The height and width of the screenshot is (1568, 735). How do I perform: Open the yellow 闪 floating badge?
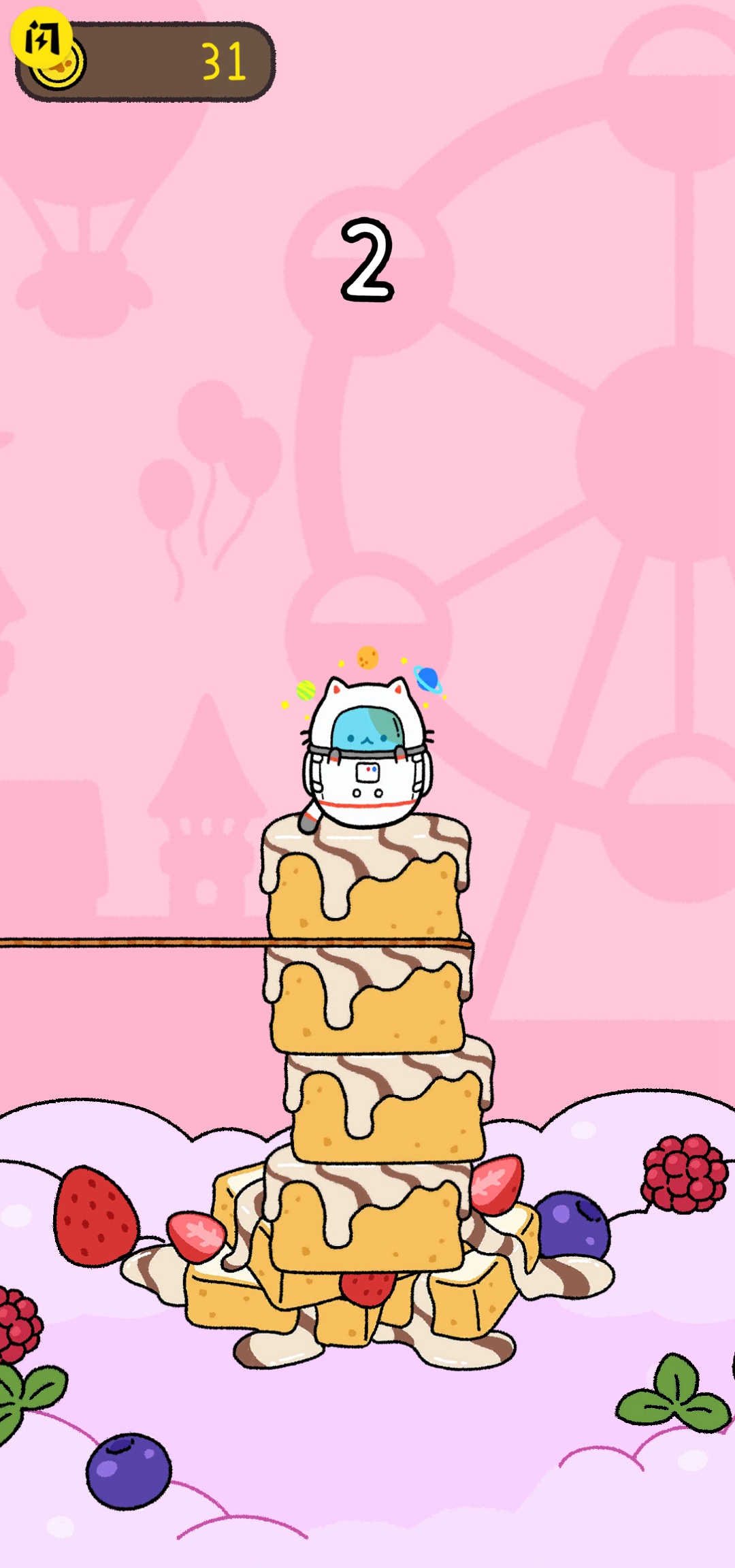(41, 38)
